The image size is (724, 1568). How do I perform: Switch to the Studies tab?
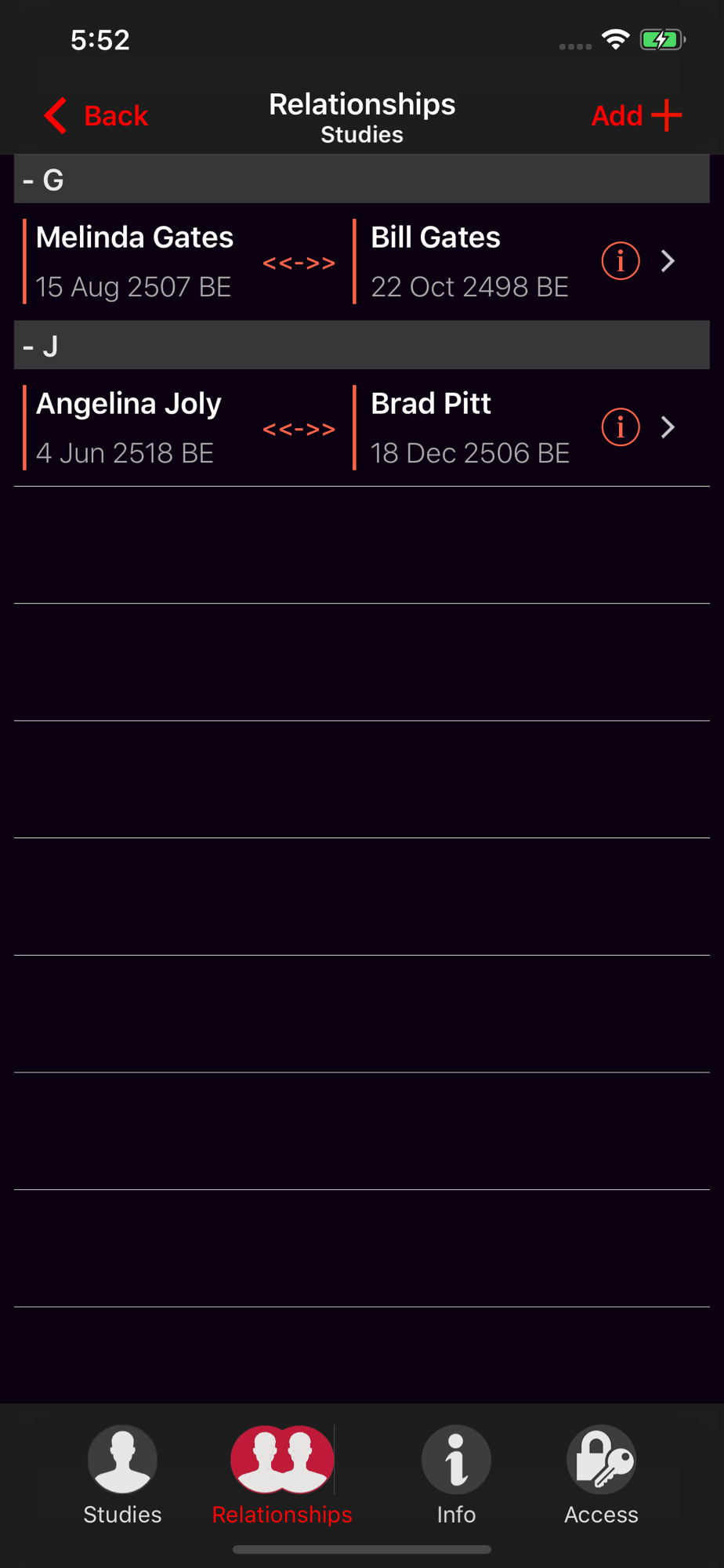(x=122, y=1475)
